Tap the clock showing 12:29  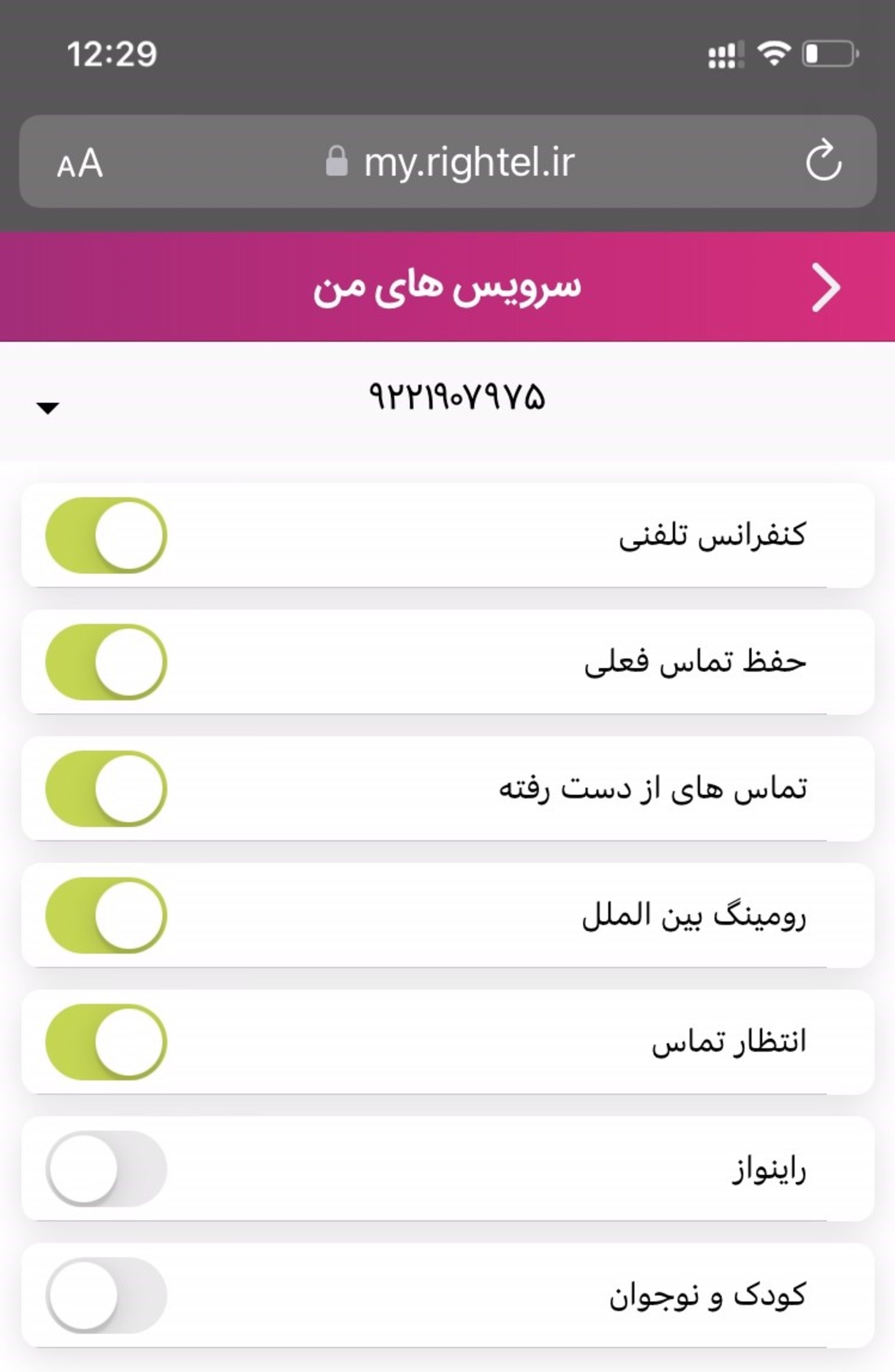tap(113, 54)
